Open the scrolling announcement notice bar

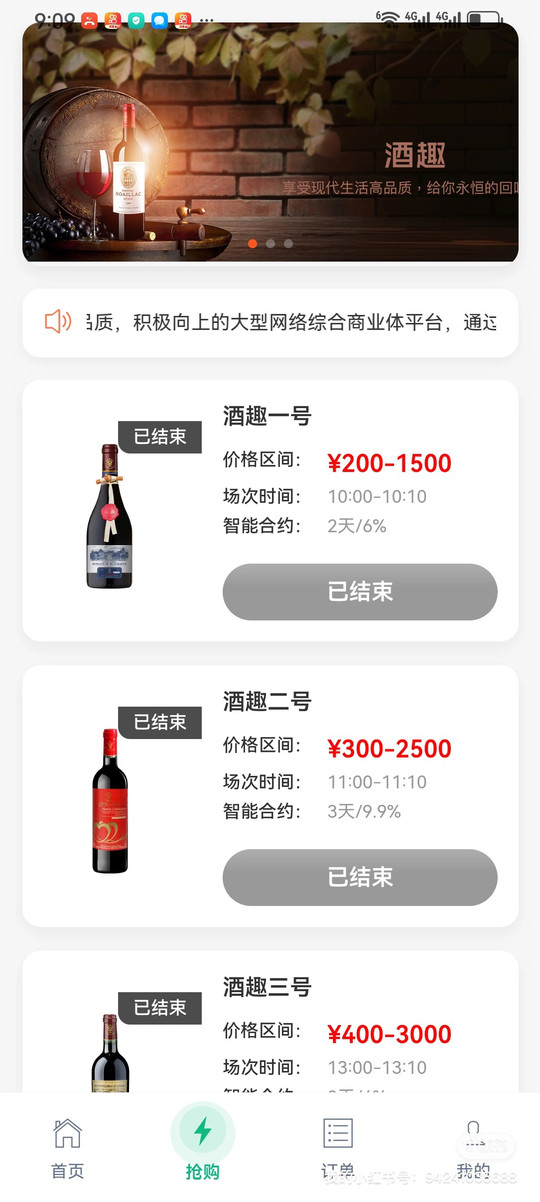270,322
